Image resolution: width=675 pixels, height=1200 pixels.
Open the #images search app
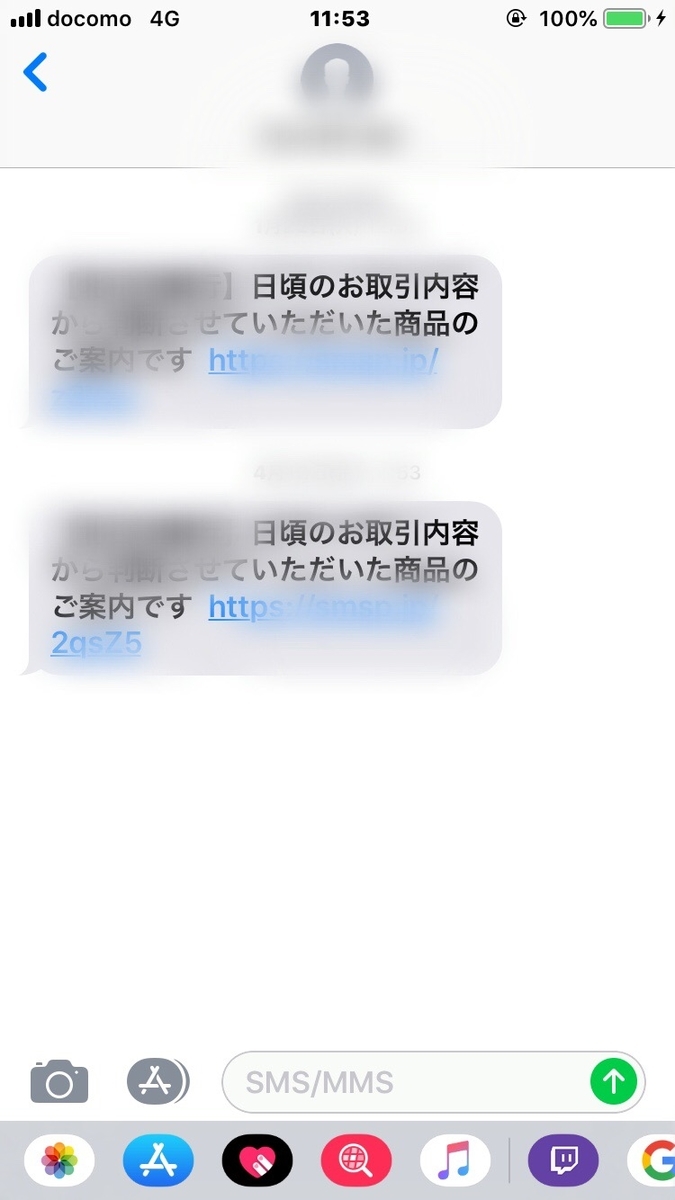coord(356,1162)
